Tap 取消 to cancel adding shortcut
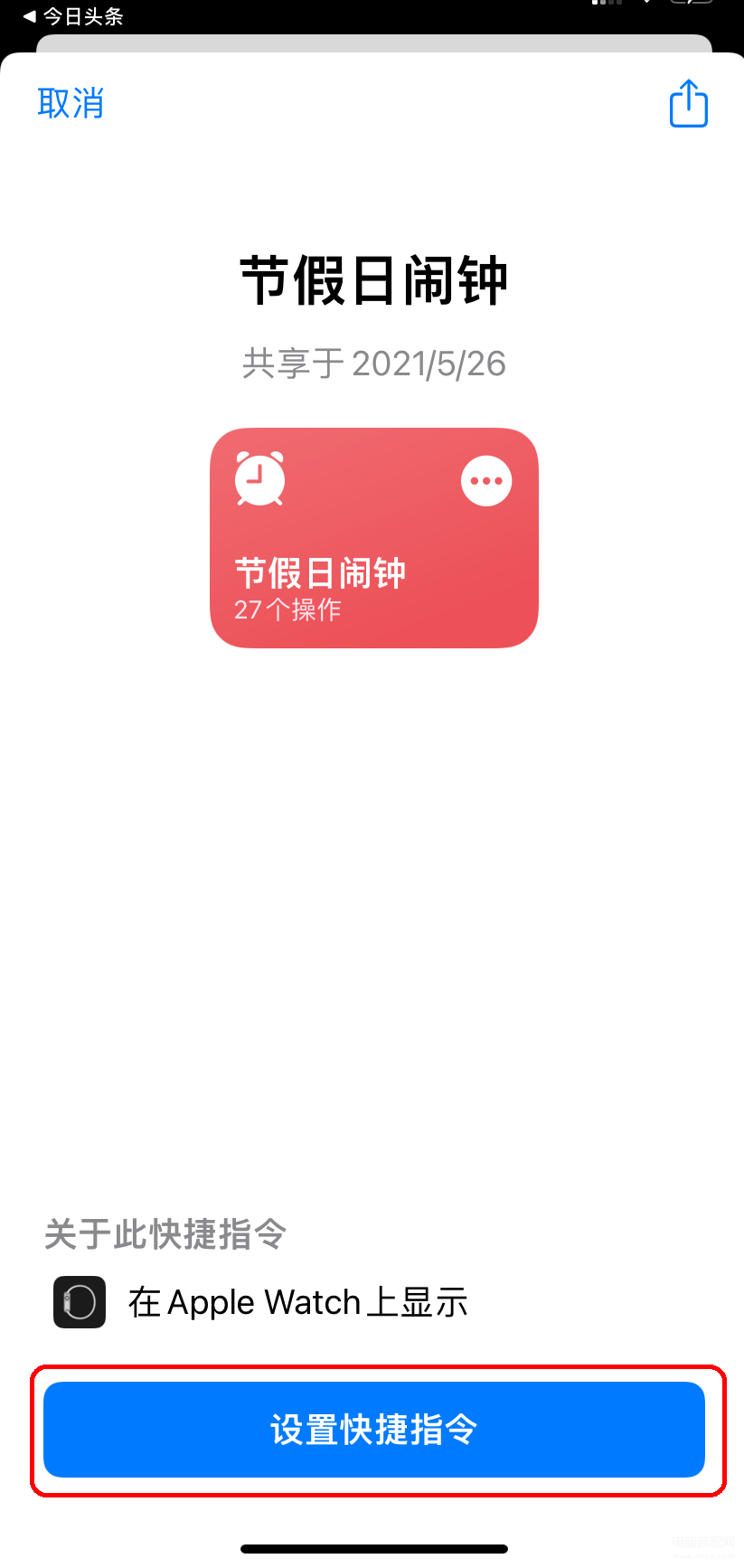 click(x=71, y=104)
